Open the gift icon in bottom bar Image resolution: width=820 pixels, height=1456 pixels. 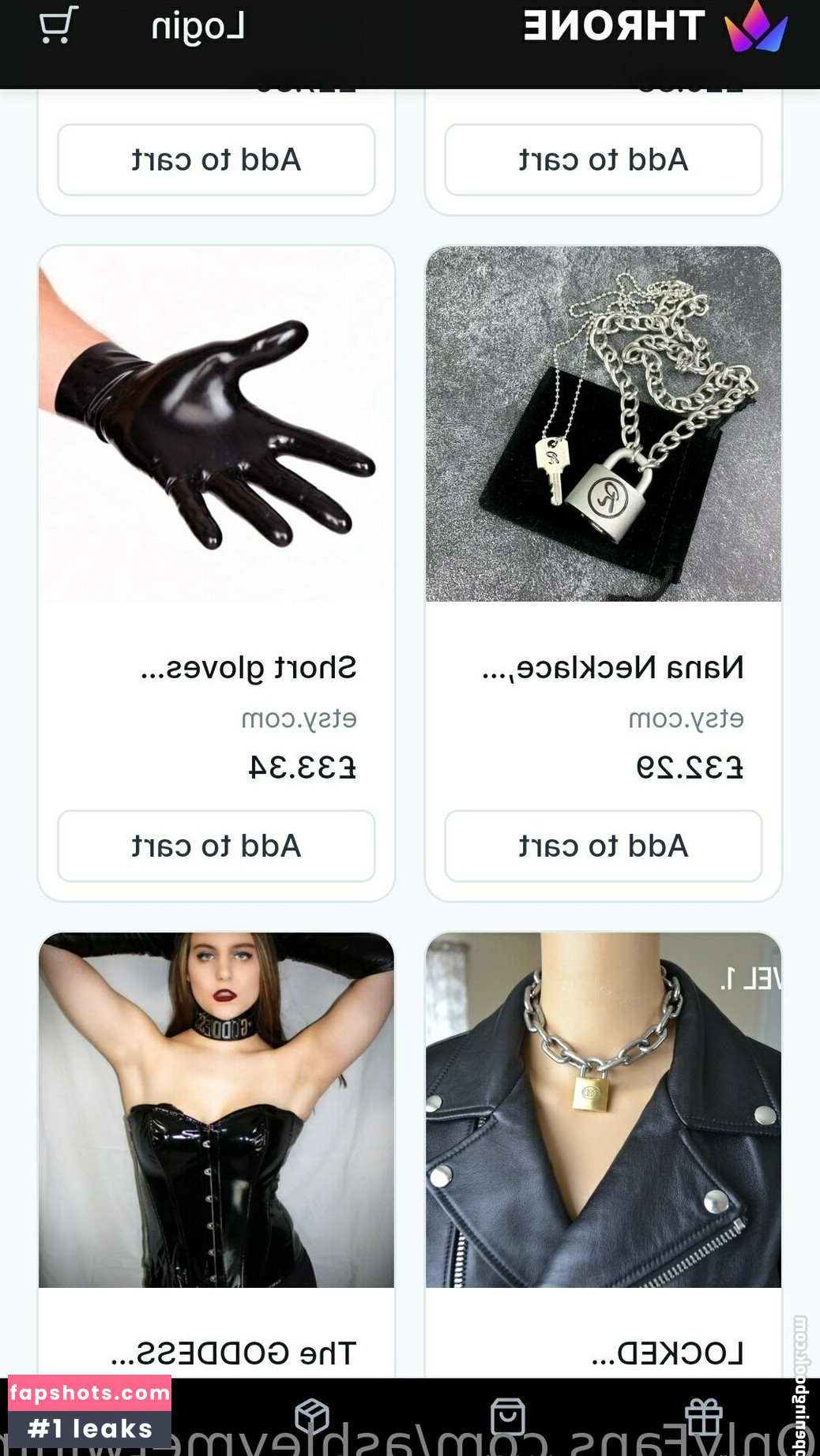pos(703,1417)
